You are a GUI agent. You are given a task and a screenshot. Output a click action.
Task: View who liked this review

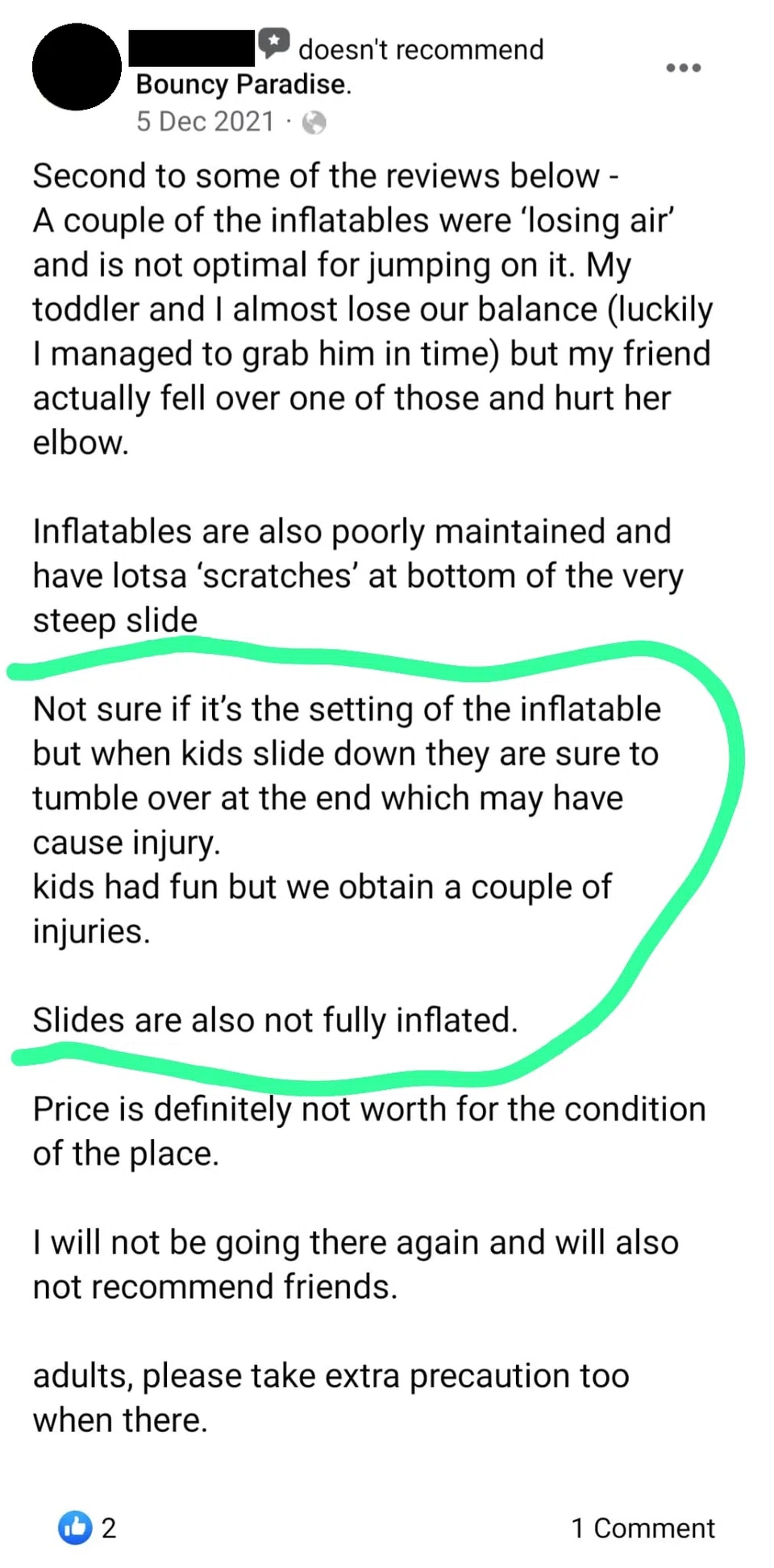pos(87,1528)
